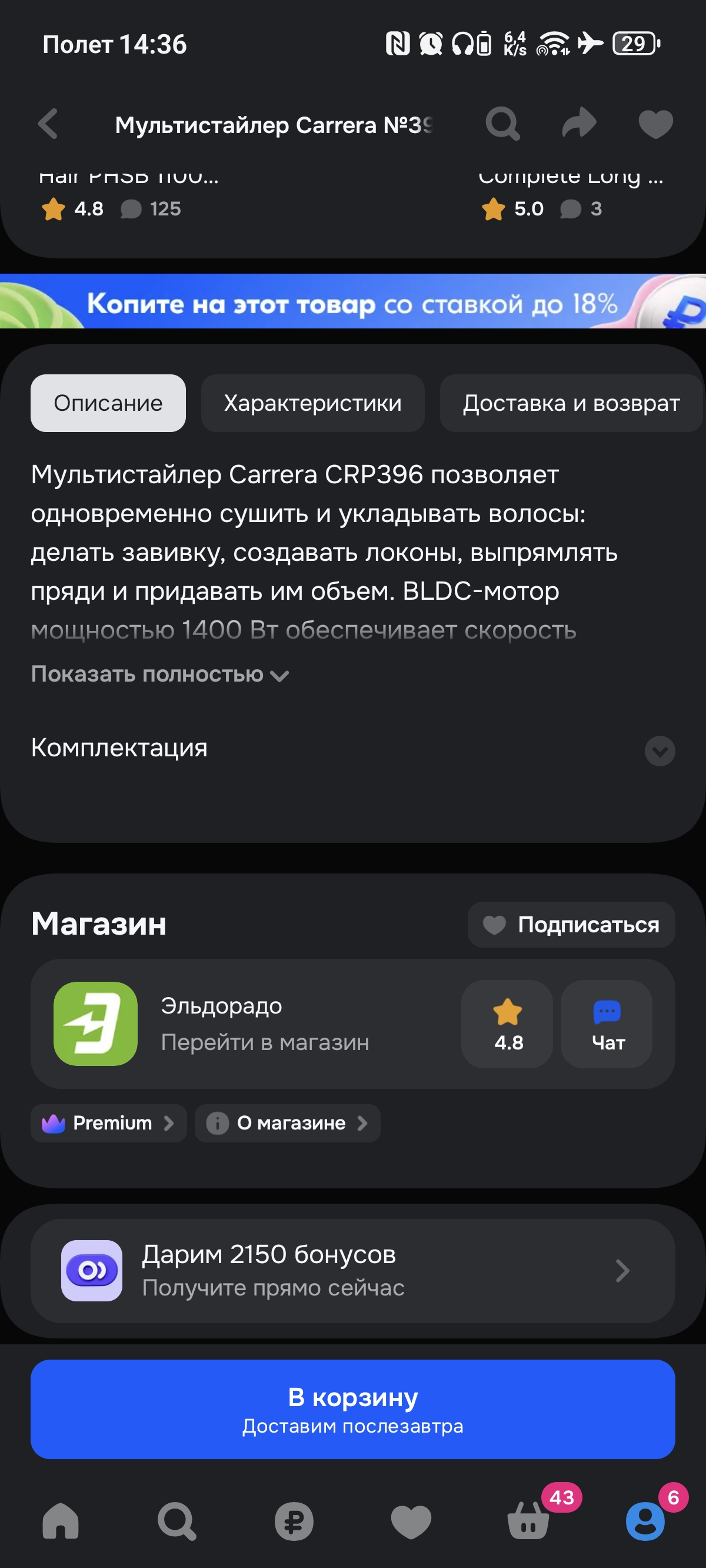Screen dimensions: 706x1568
Task: Go back from the product page
Action: point(48,124)
